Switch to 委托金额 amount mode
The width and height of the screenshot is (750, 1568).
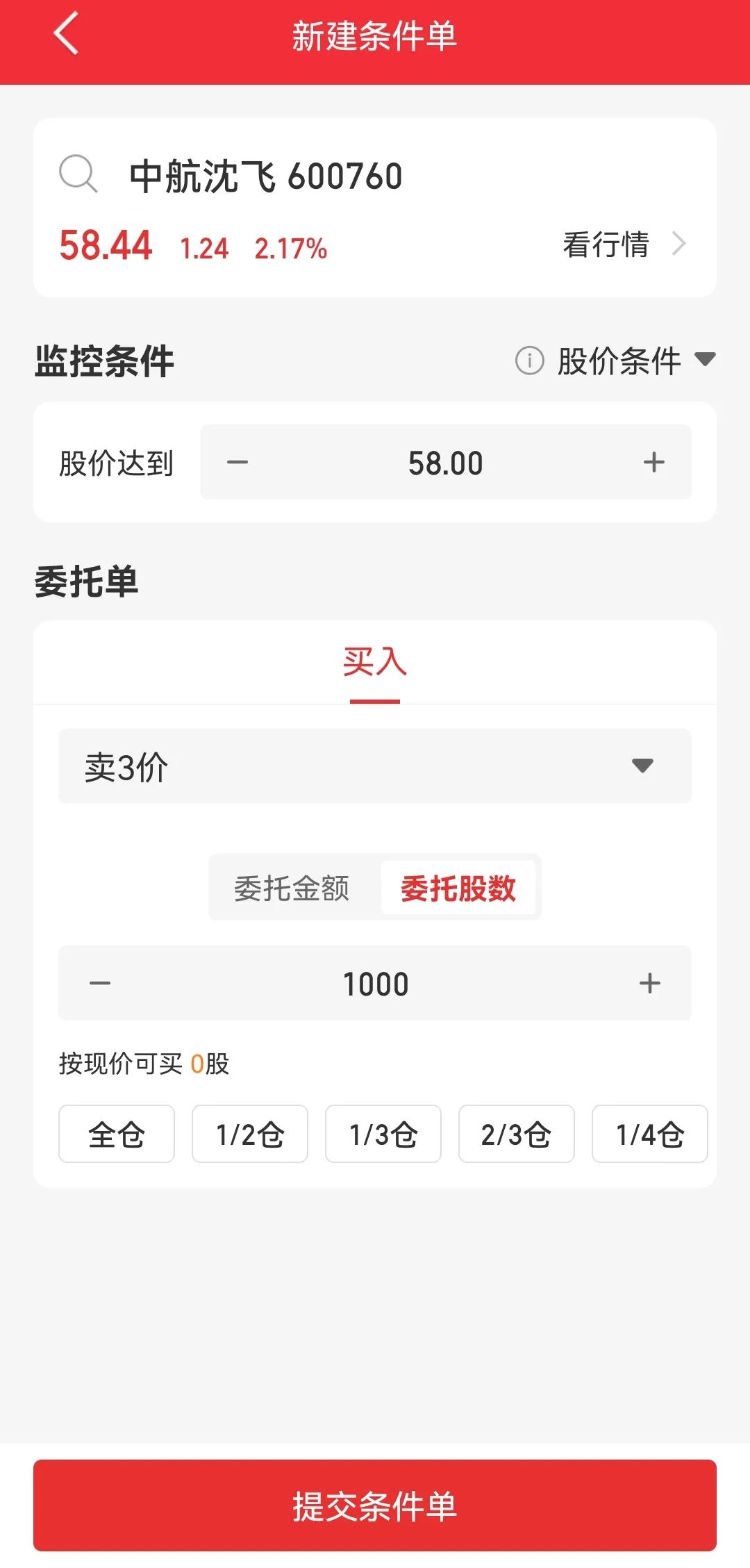[x=292, y=888]
